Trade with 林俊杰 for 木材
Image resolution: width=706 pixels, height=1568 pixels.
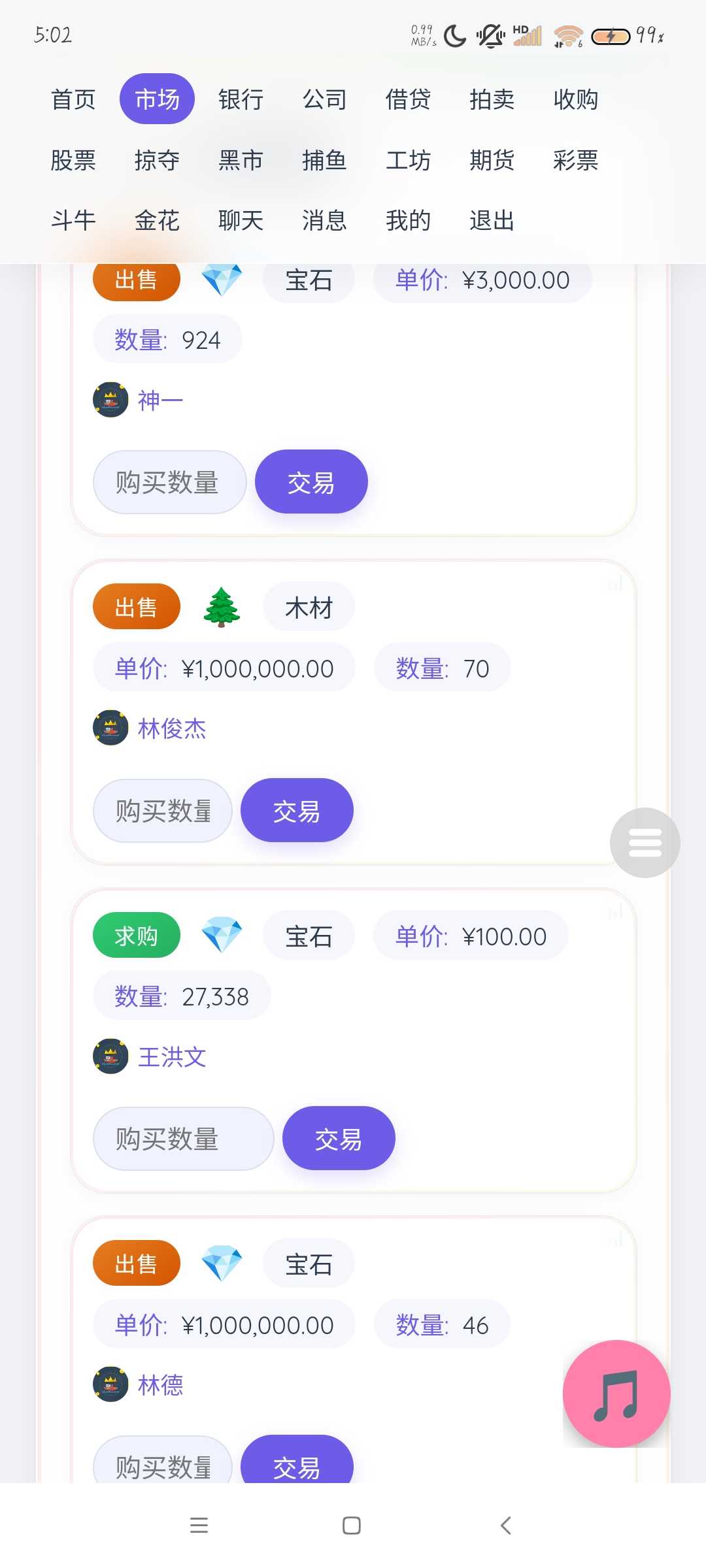297,811
